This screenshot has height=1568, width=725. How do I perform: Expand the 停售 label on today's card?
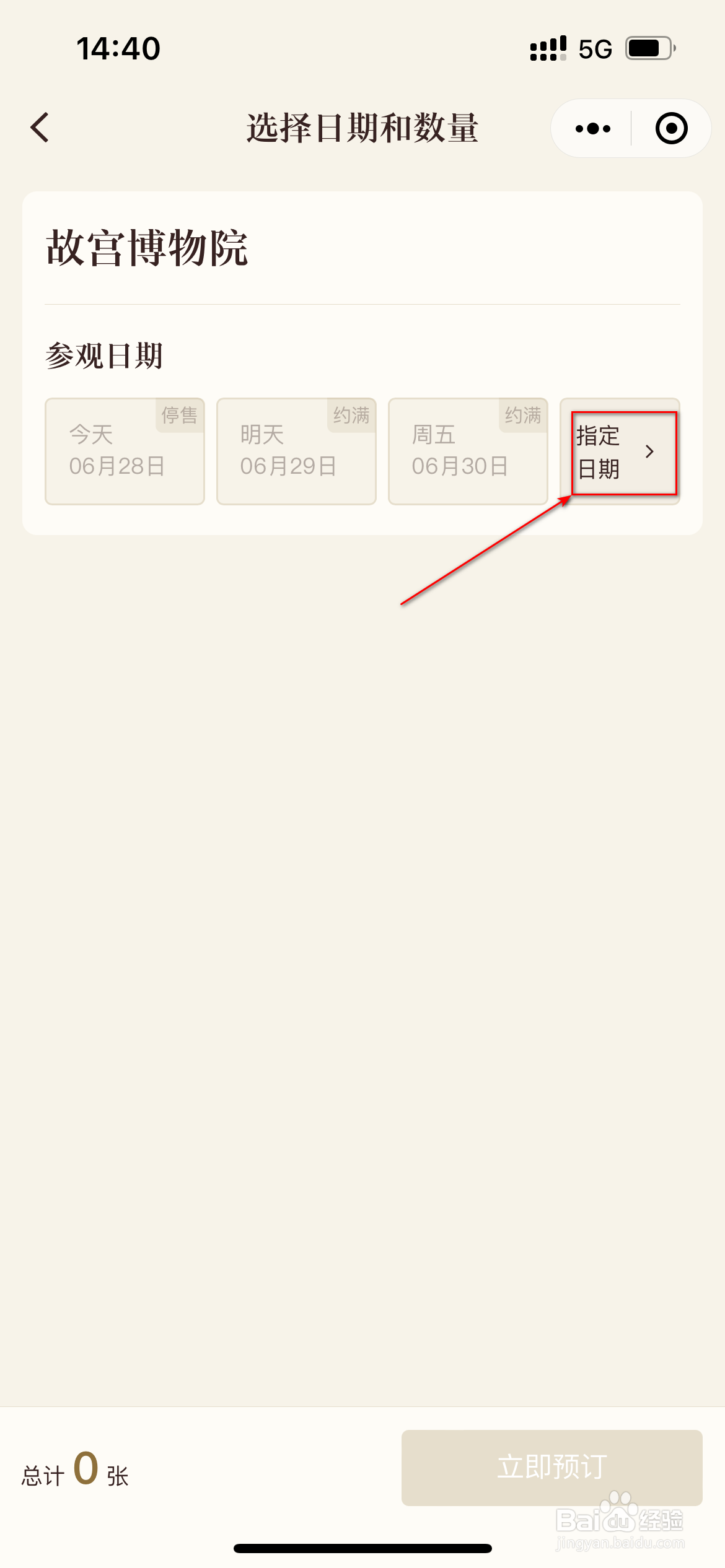tap(179, 416)
